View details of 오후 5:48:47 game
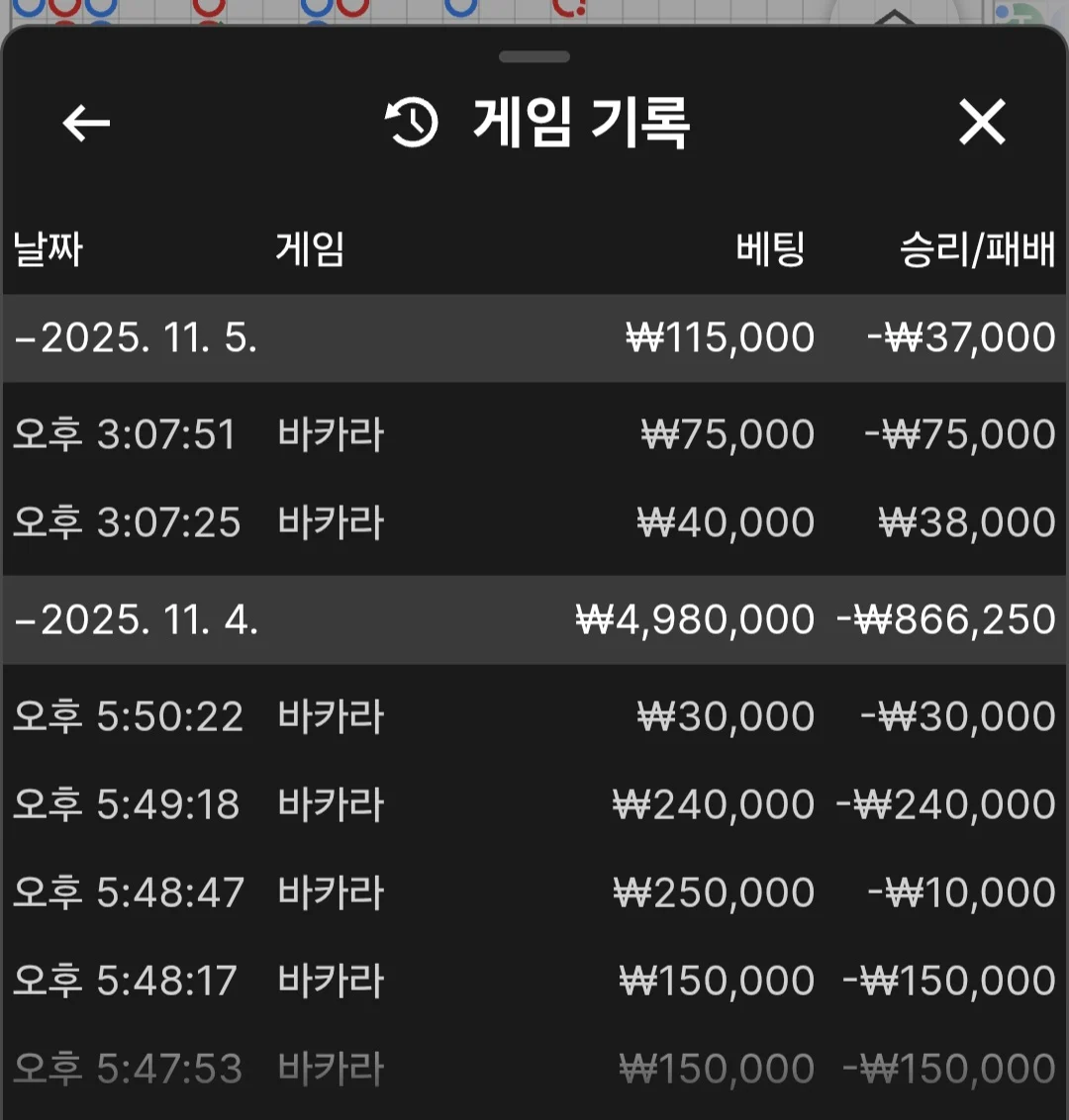 click(534, 892)
